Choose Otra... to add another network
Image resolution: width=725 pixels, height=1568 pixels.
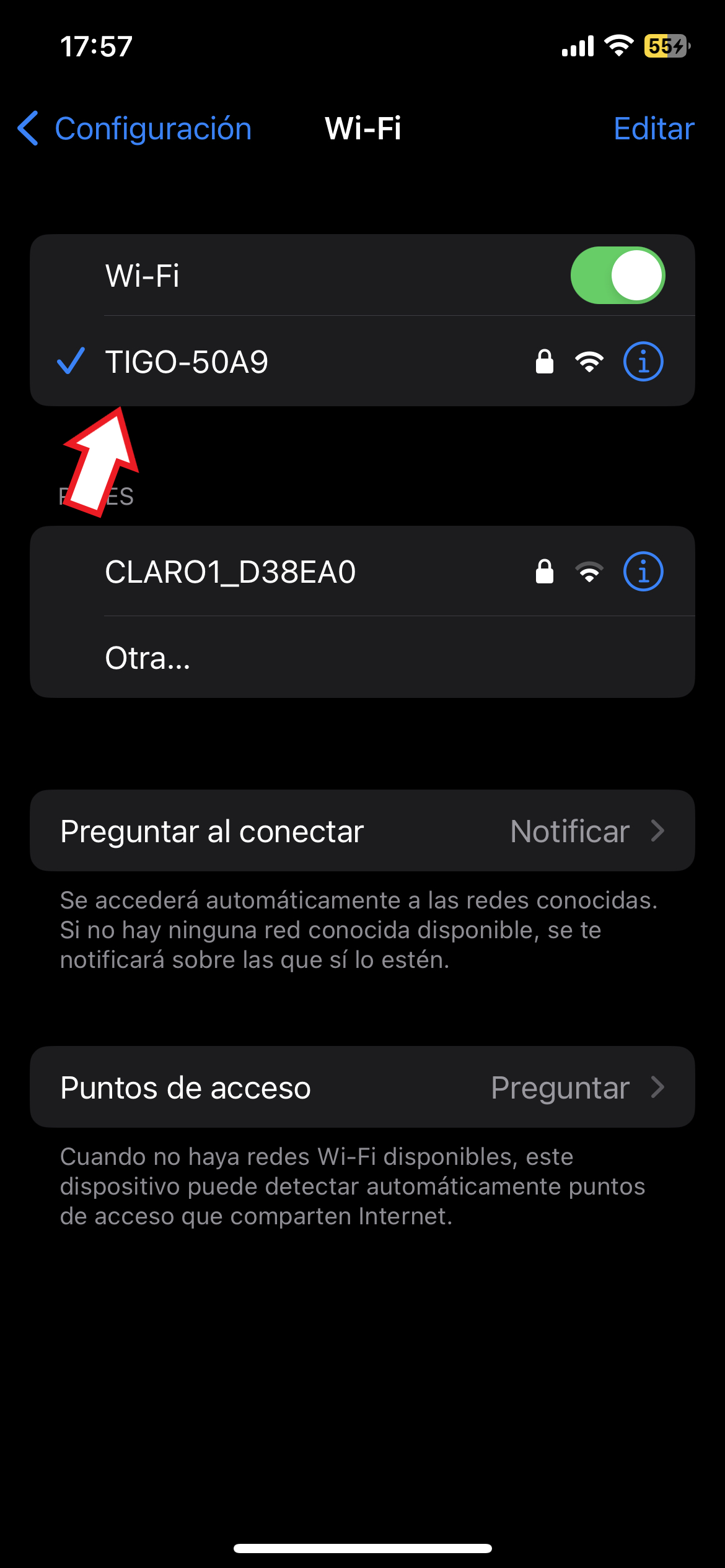click(147, 658)
